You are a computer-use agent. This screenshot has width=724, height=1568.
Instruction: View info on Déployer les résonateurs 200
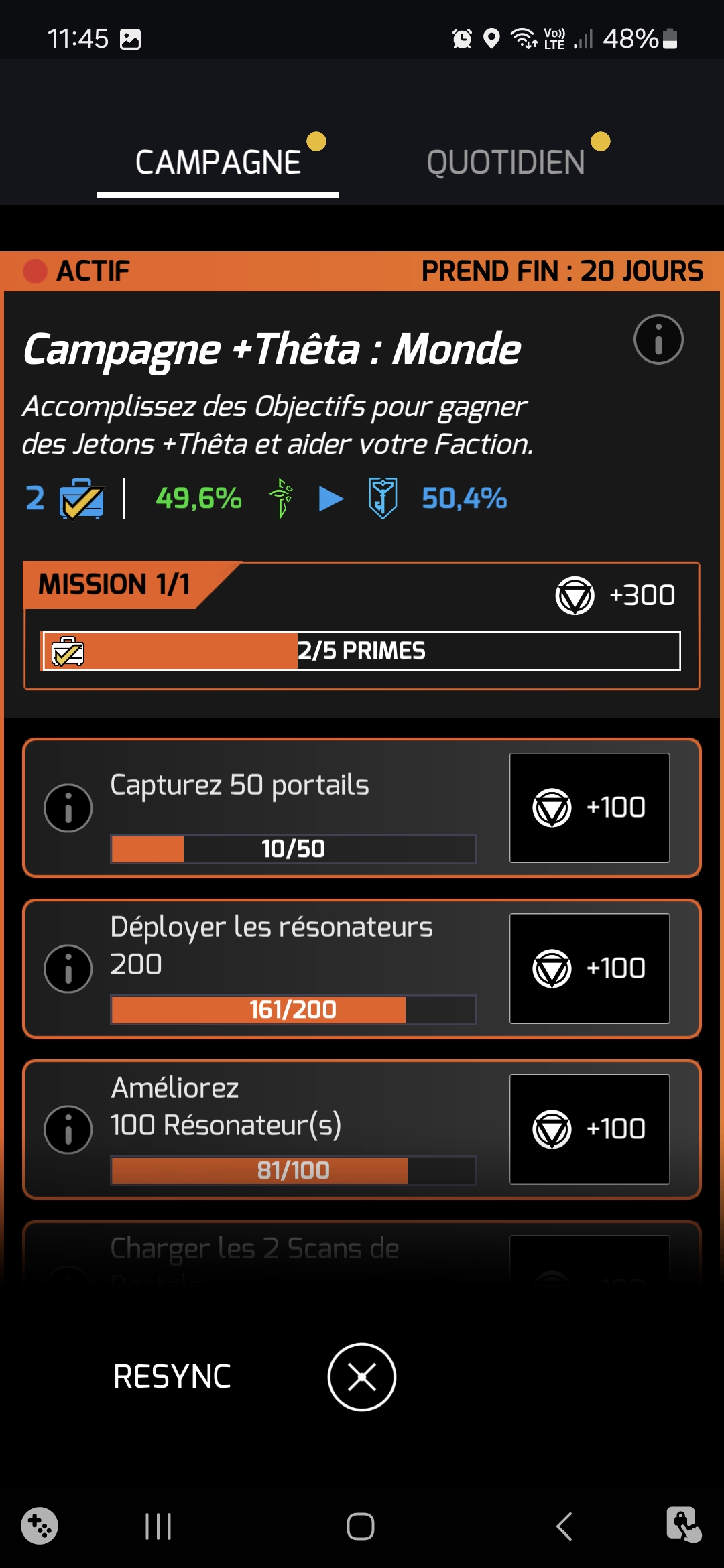coord(68,969)
